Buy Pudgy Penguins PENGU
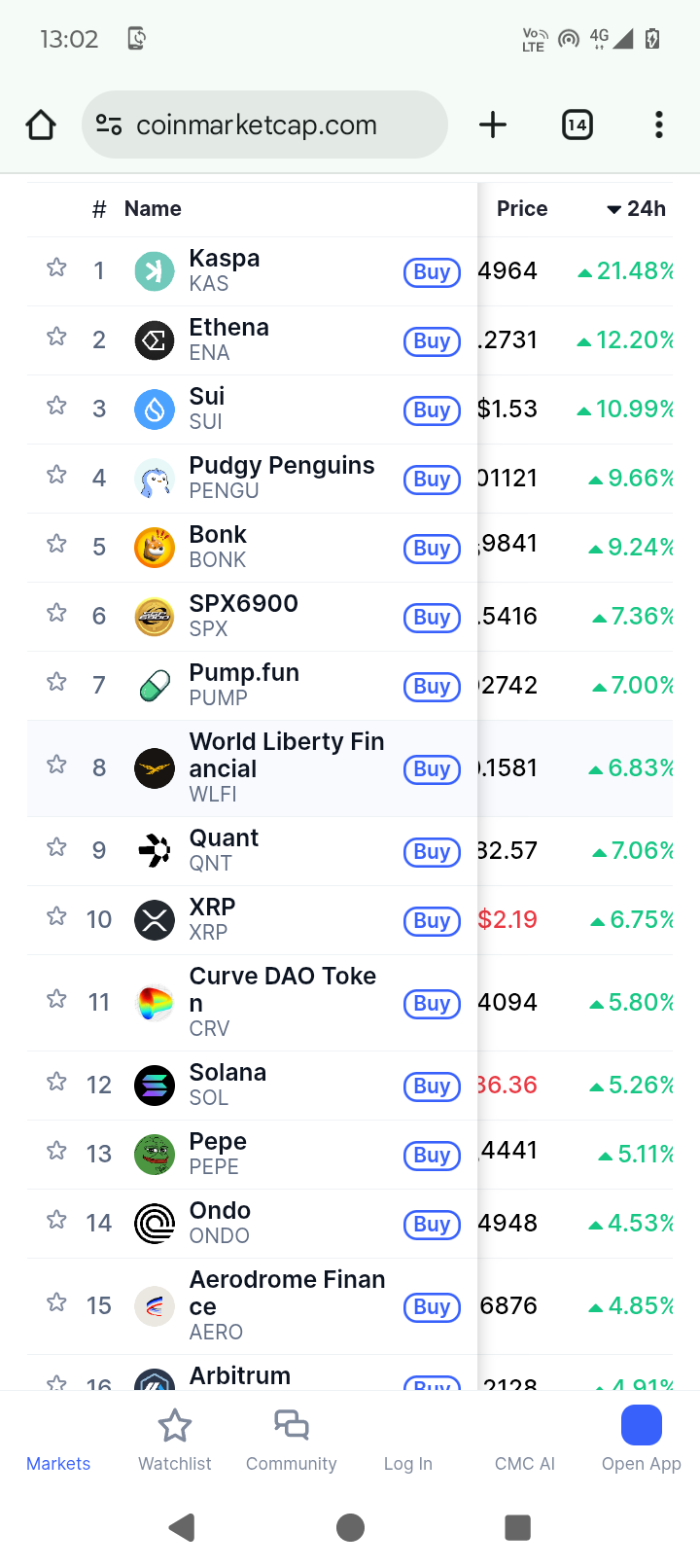 pyautogui.click(x=432, y=480)
